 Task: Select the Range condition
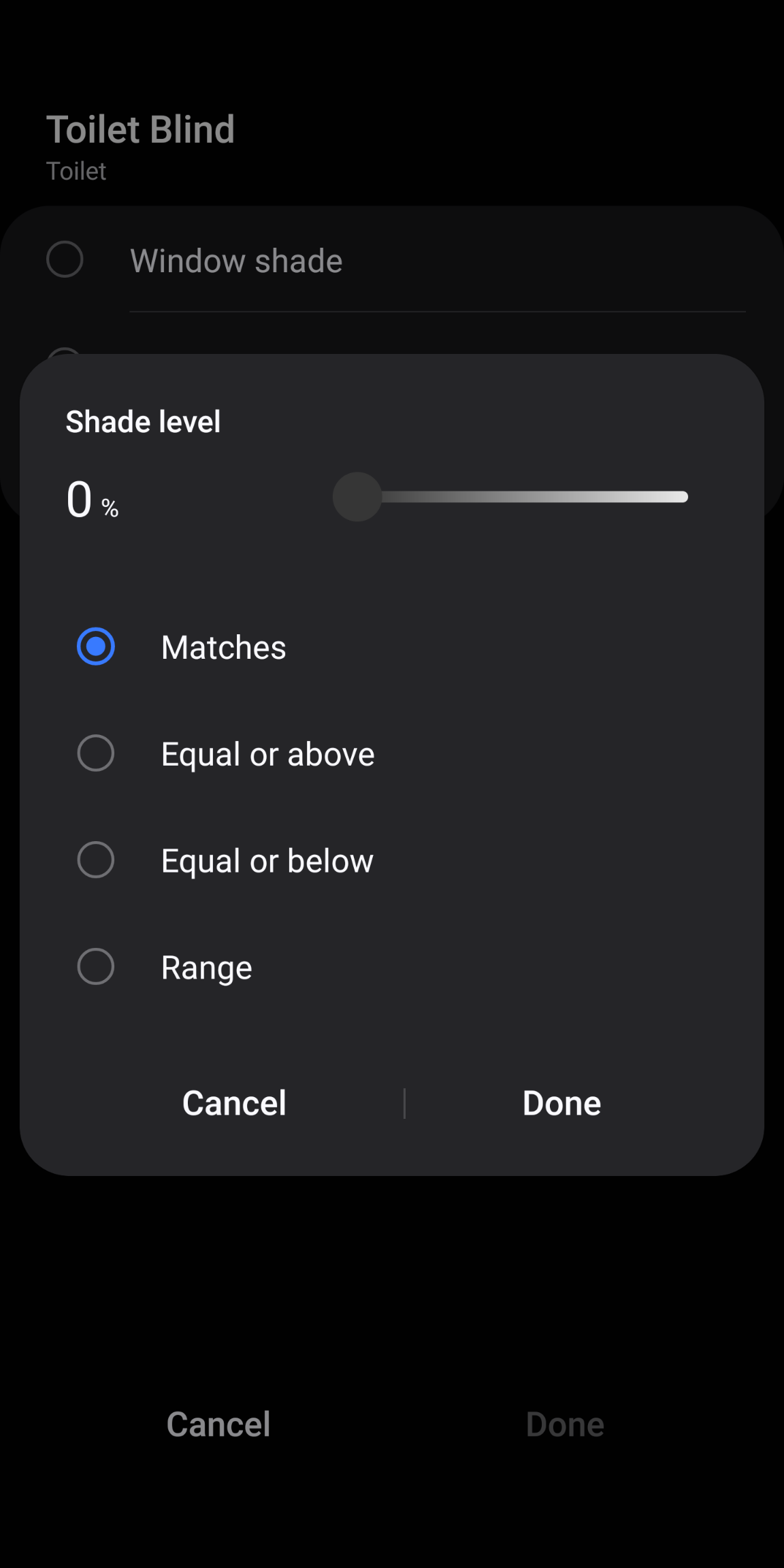pos(96,967)
